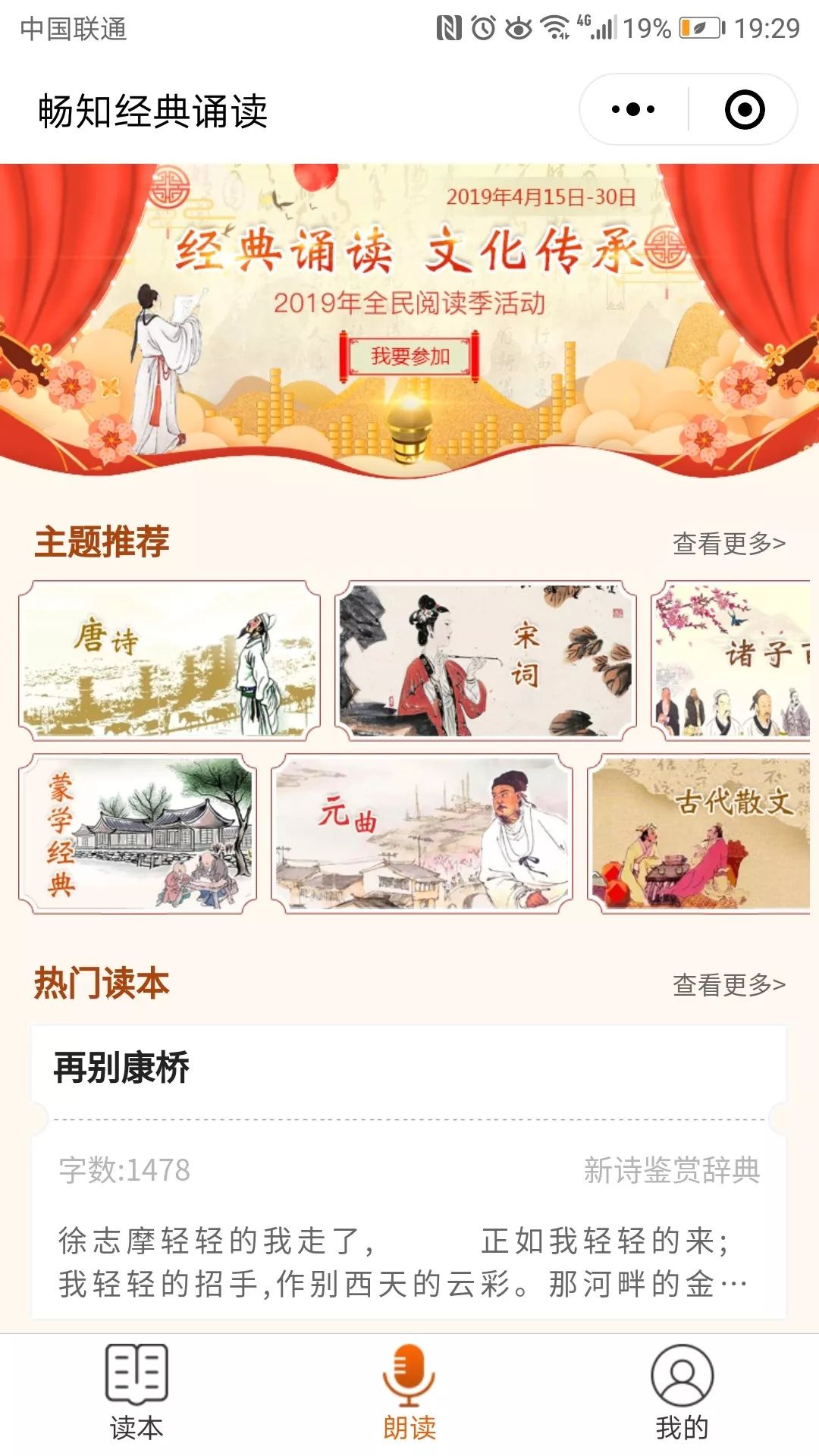Open the 宋词 theme card

[485, 661]
